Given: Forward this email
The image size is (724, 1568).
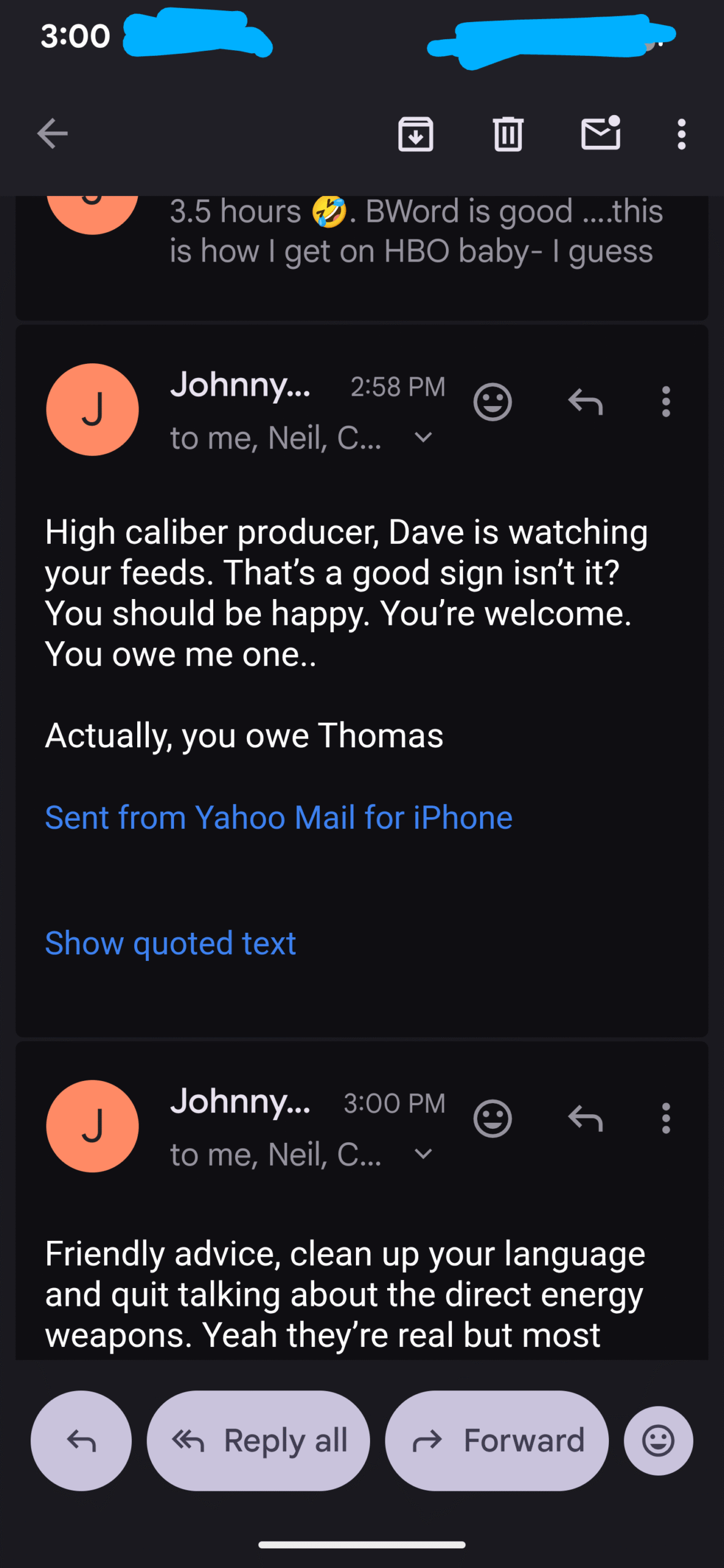Looking at the screenshot, I should tap(497, 1441).
